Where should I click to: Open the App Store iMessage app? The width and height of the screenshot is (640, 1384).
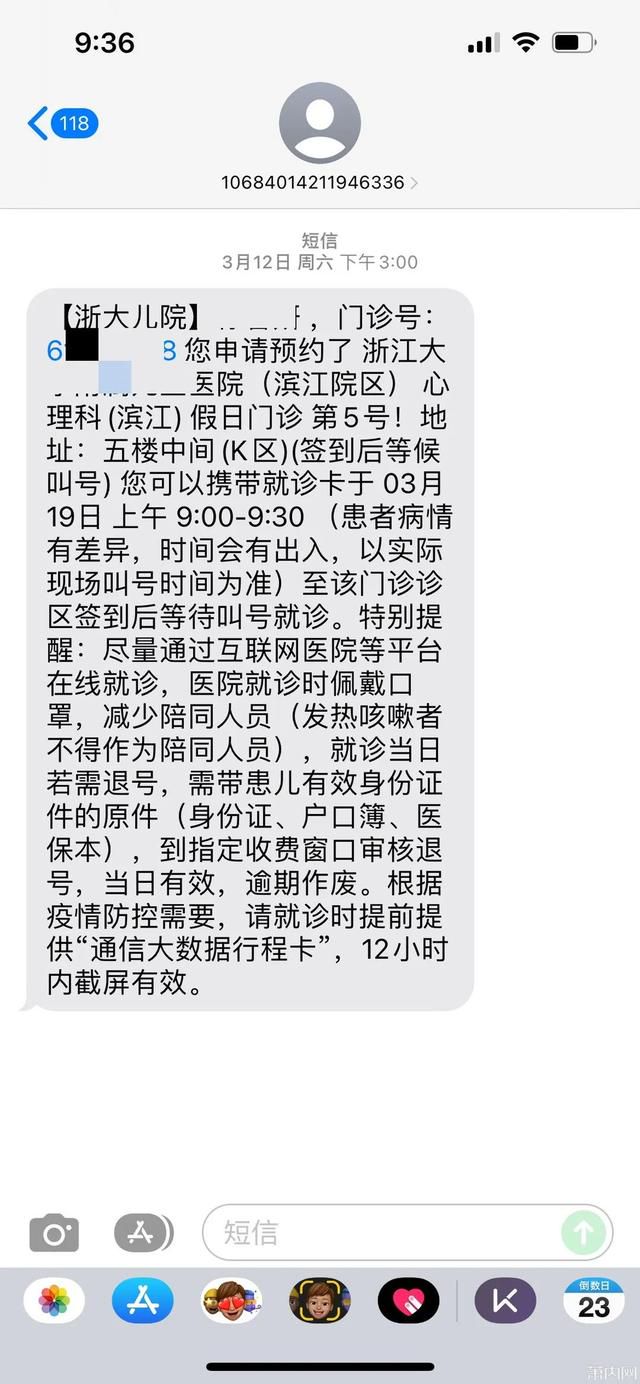[x=143, y=1301]
